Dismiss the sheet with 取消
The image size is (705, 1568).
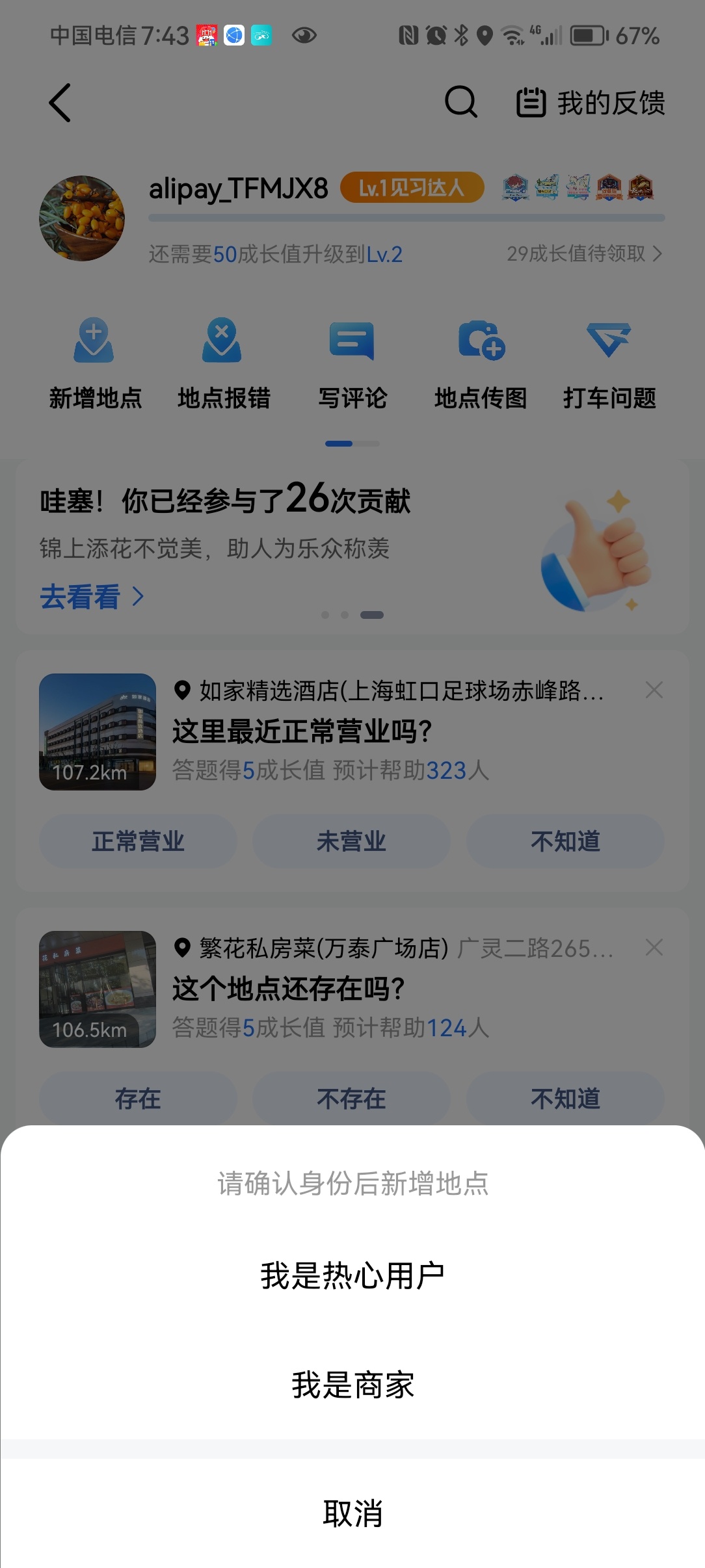point(352,1514)
